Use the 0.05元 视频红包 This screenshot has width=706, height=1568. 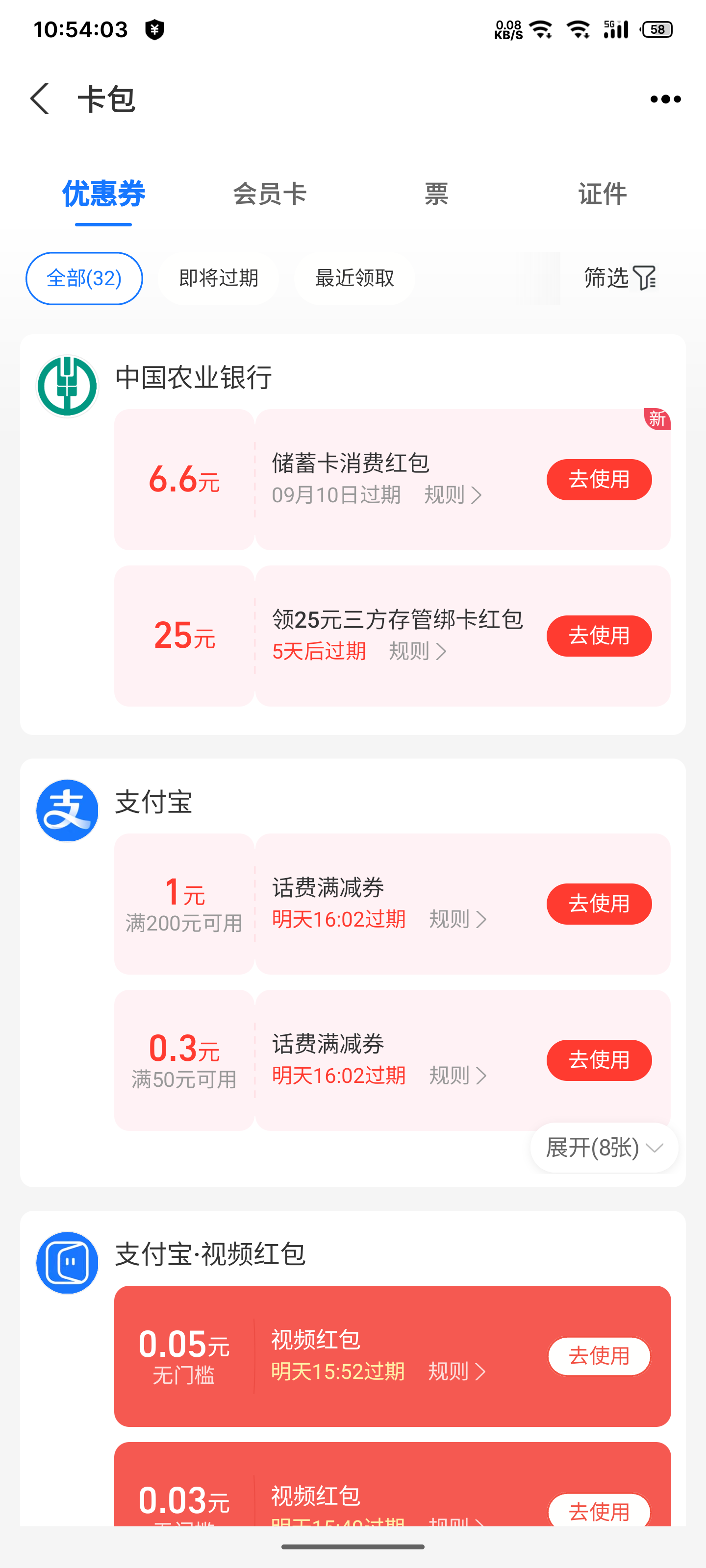click(x=599, y=1356)
